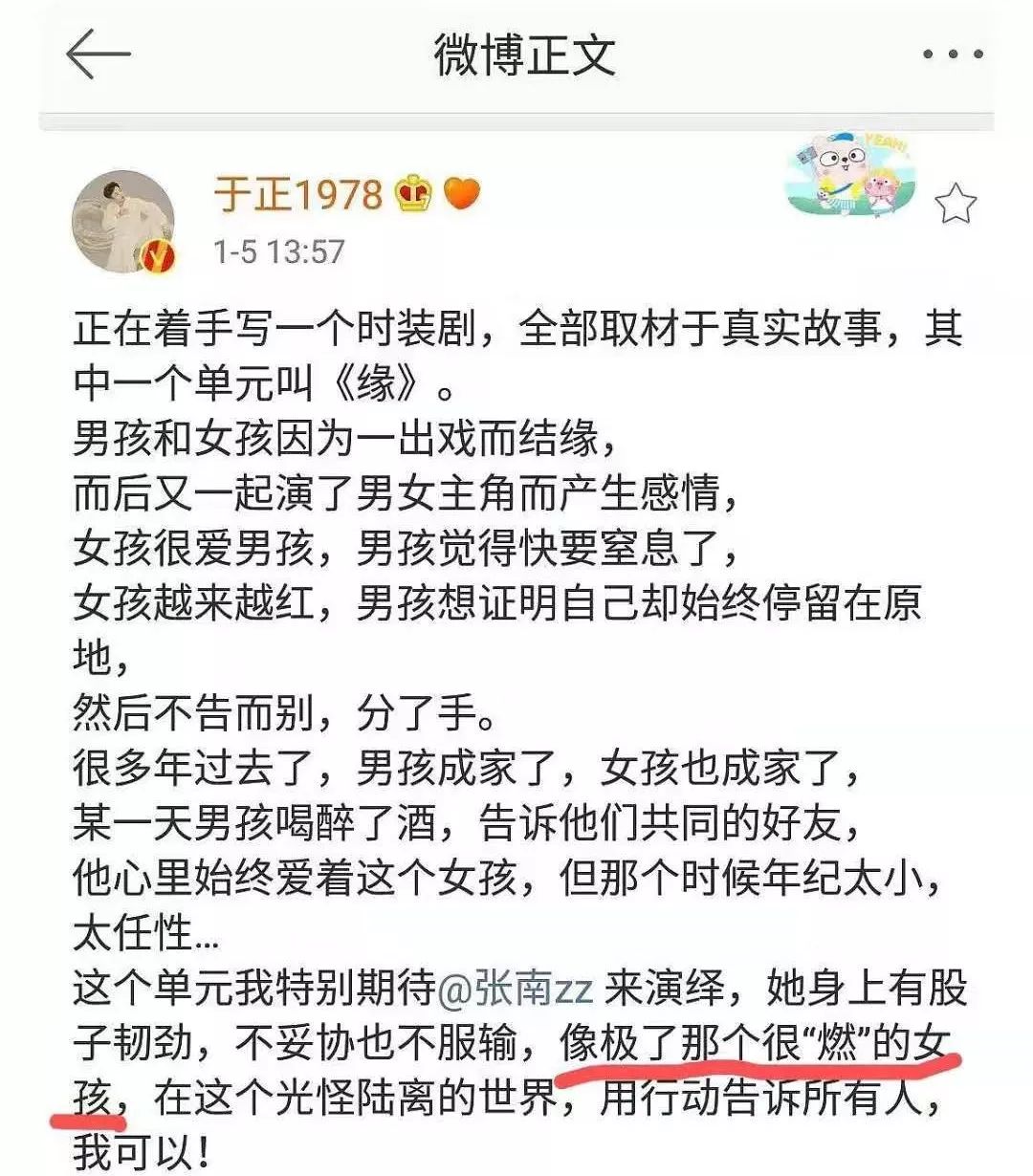The width and height of the screenshot is (1033, 1176).
Task: Tap the username 于正1978
Action: click(297, 195)
